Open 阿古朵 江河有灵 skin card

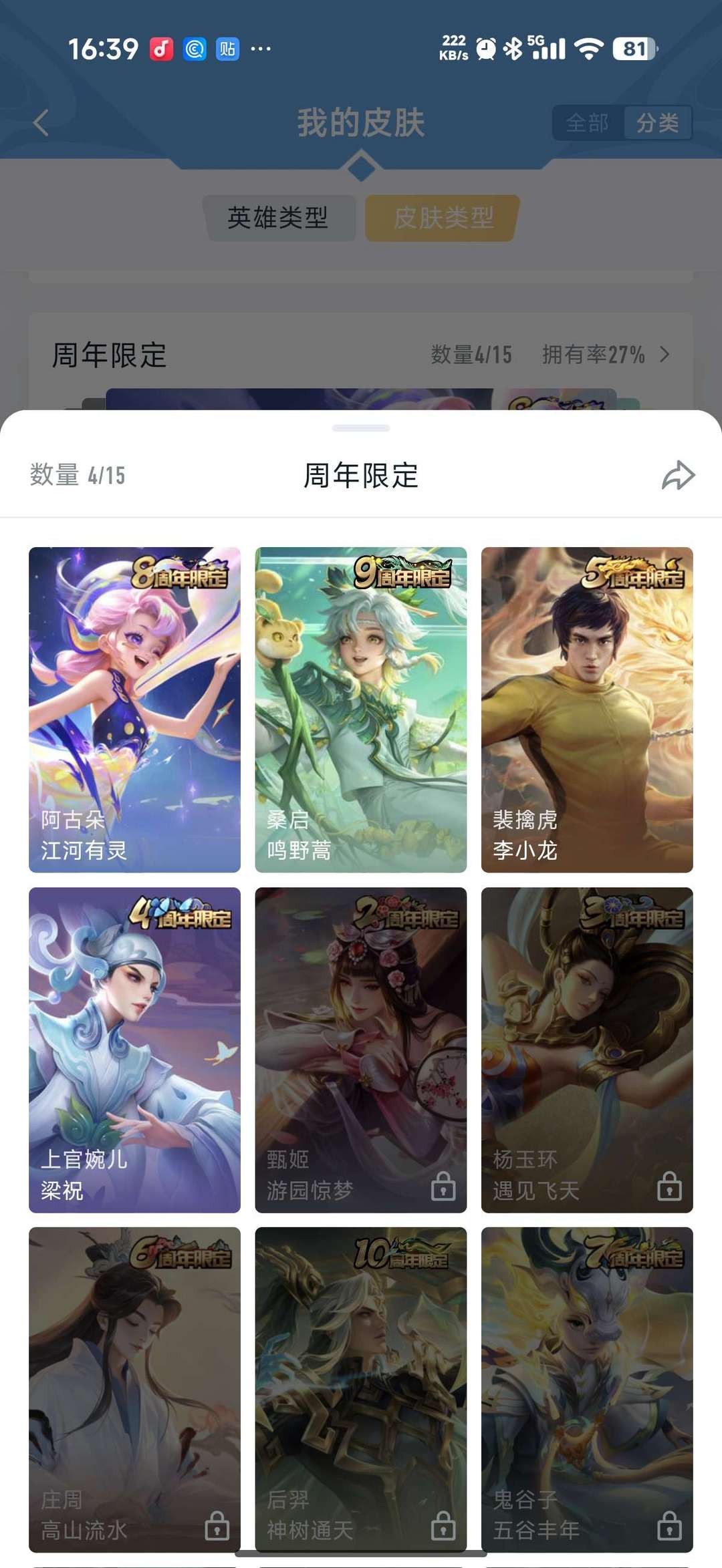(134, 710)
